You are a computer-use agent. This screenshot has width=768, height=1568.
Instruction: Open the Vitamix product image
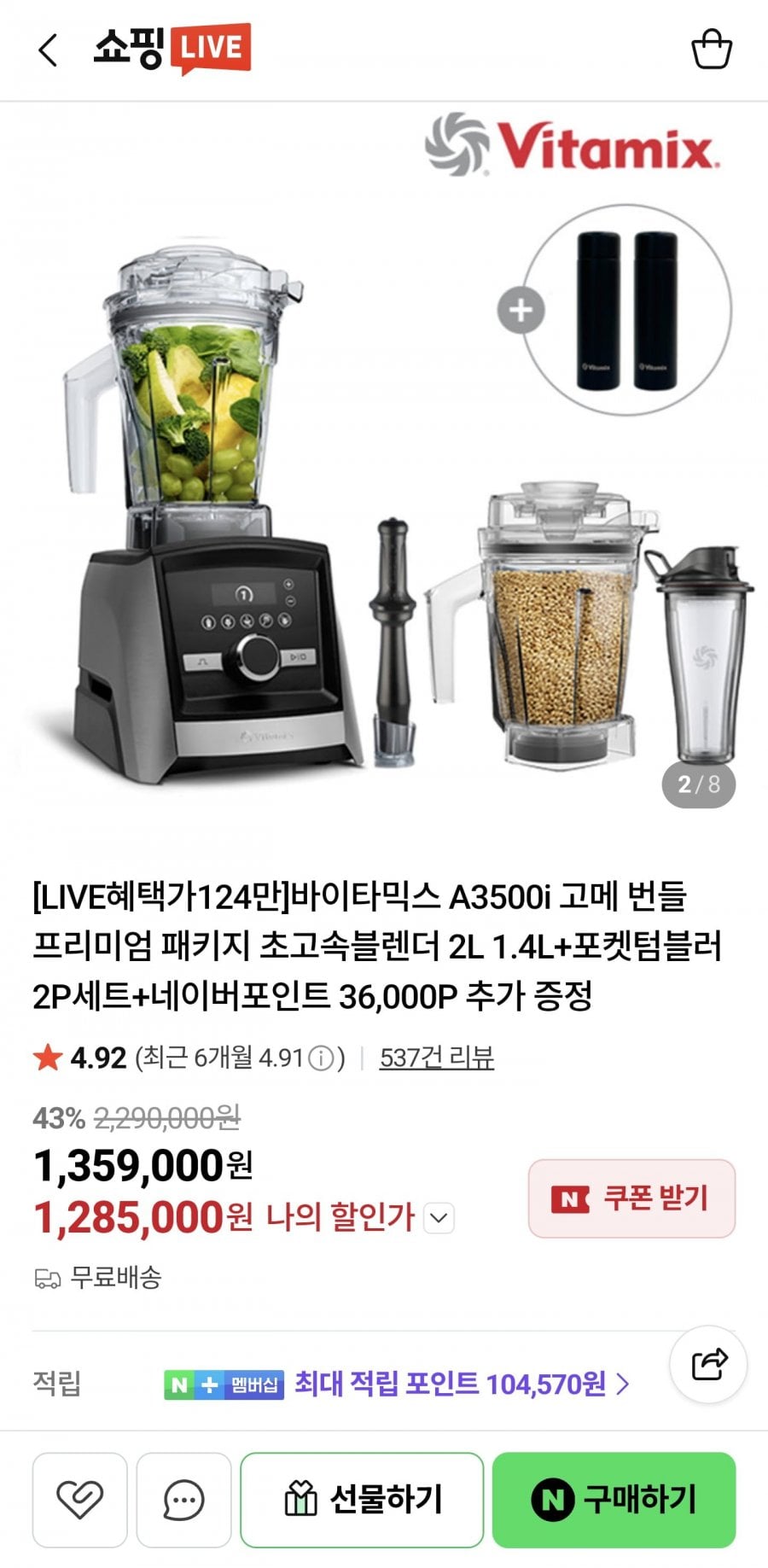point(384,478)
